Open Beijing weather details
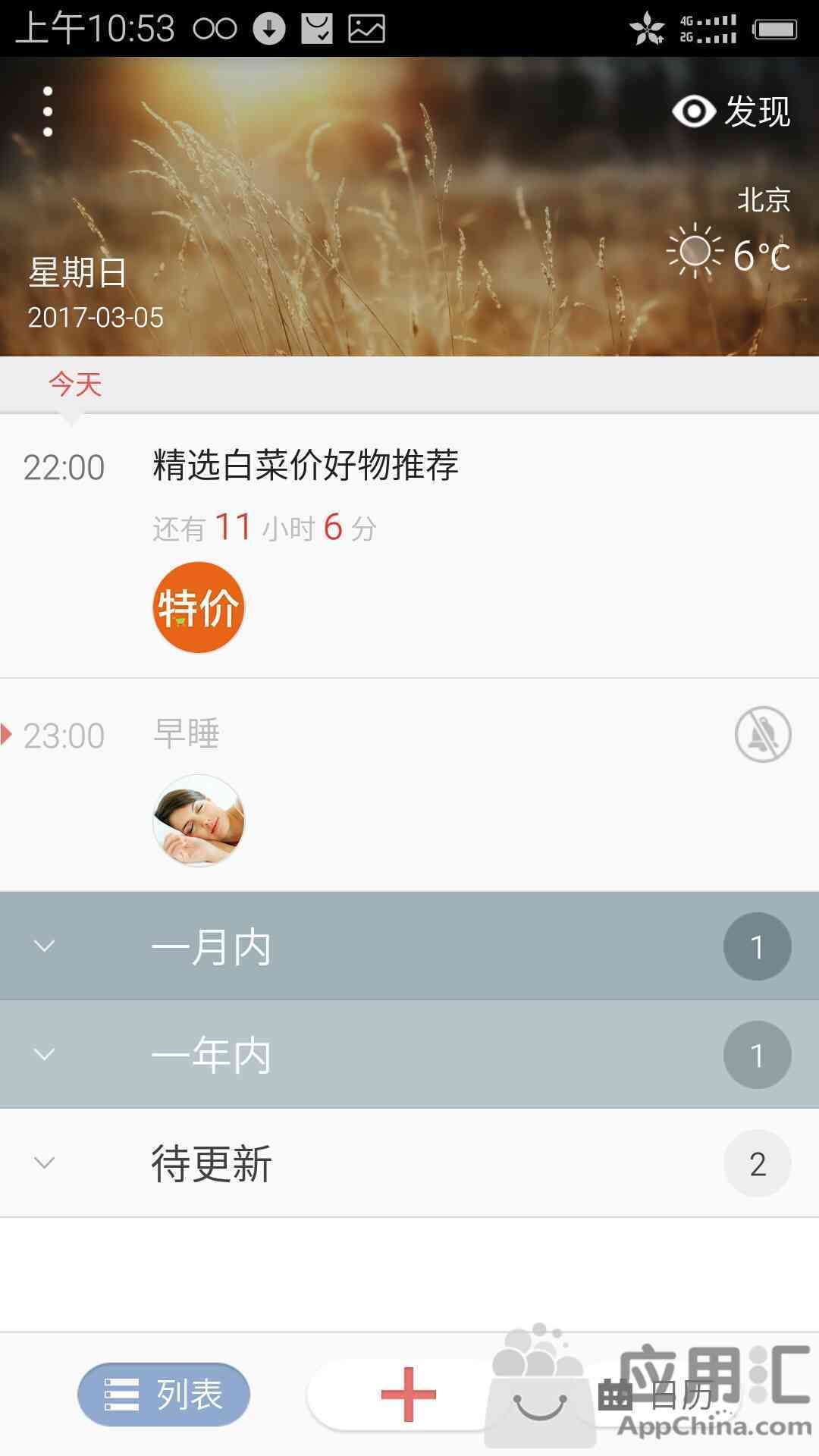The width and height of the screenshot is (819, 1456). pyautogui.click(x=730, y=237)
